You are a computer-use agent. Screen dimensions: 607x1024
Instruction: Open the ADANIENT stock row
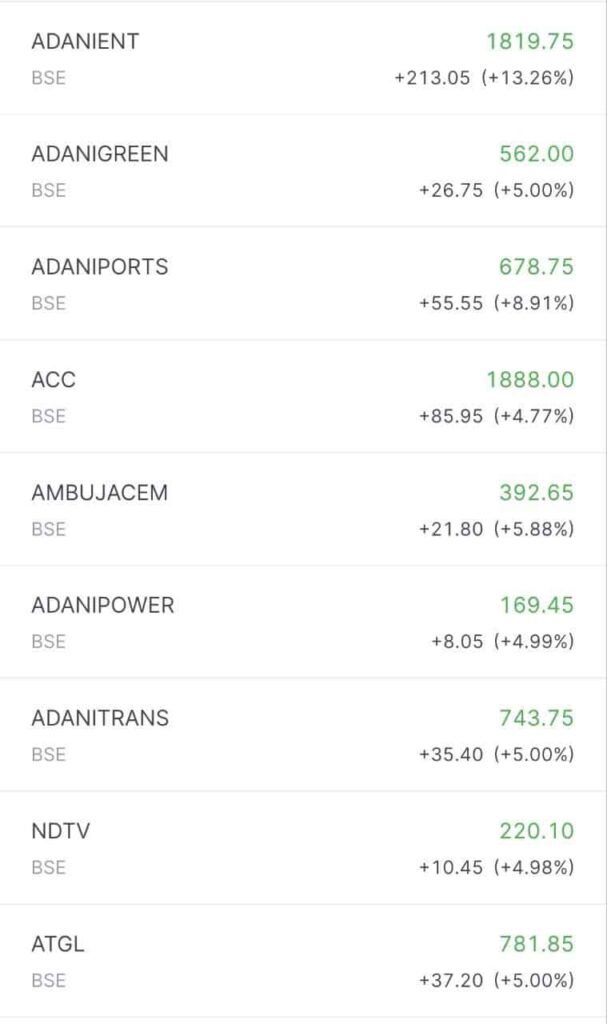pos(303,58)
